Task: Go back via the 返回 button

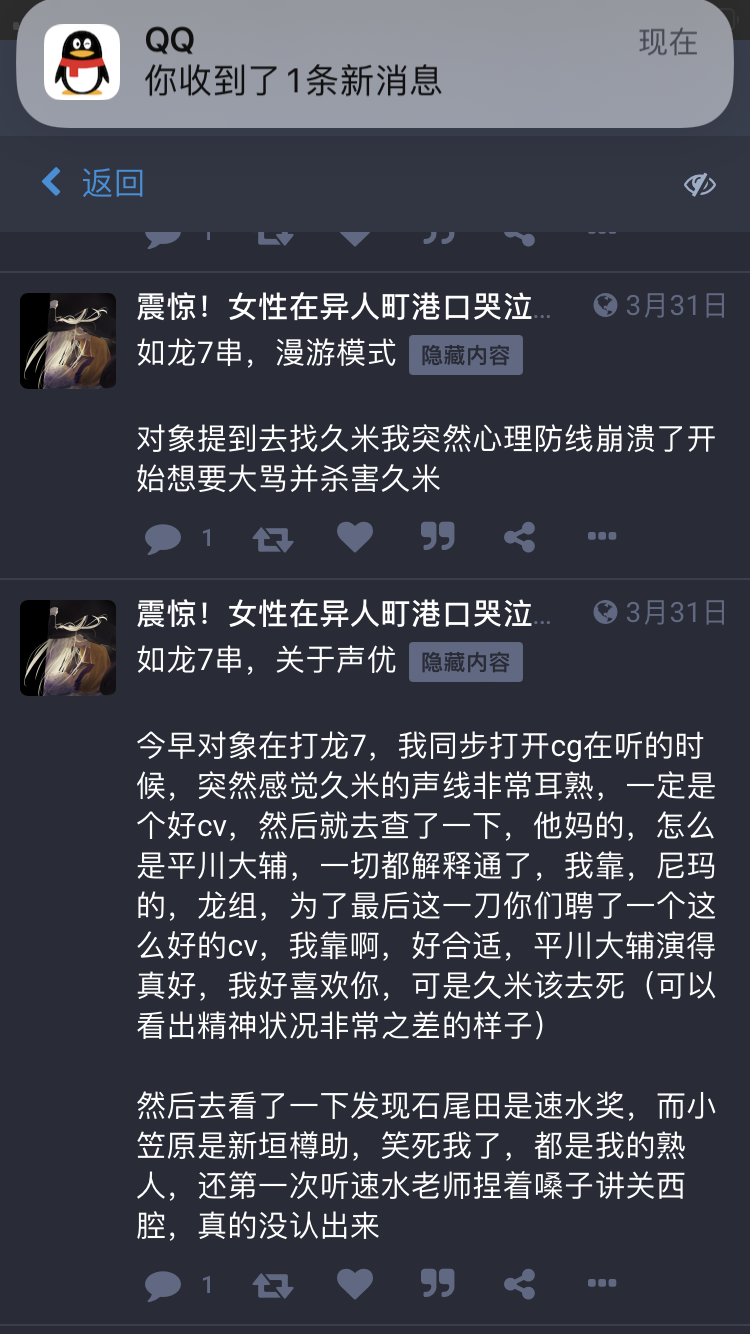Action: [x=93, y=183]
